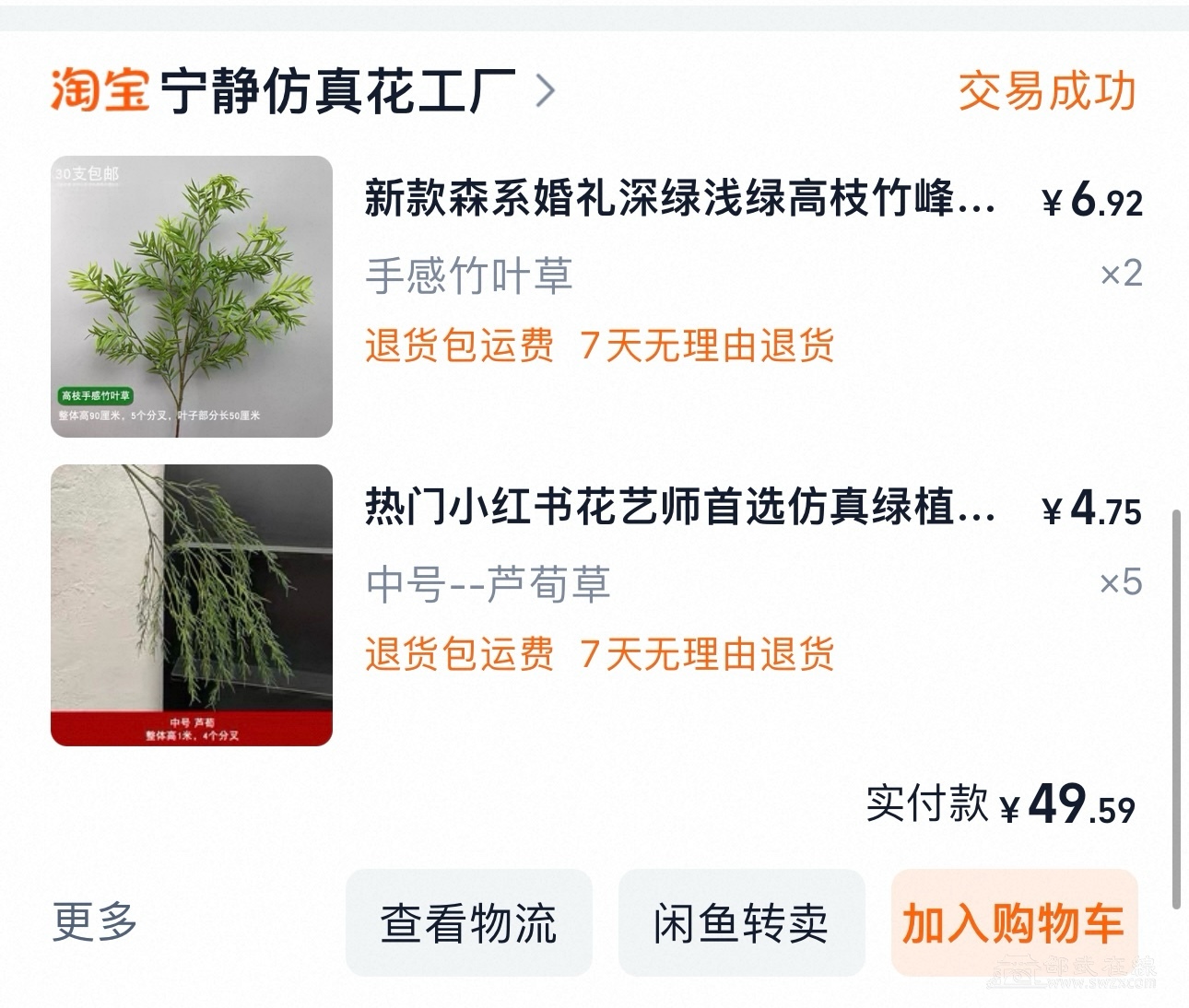1189x1008 pixels.
Task: Open the 手感竹叶草 product thumbnail
Action: 192,297
